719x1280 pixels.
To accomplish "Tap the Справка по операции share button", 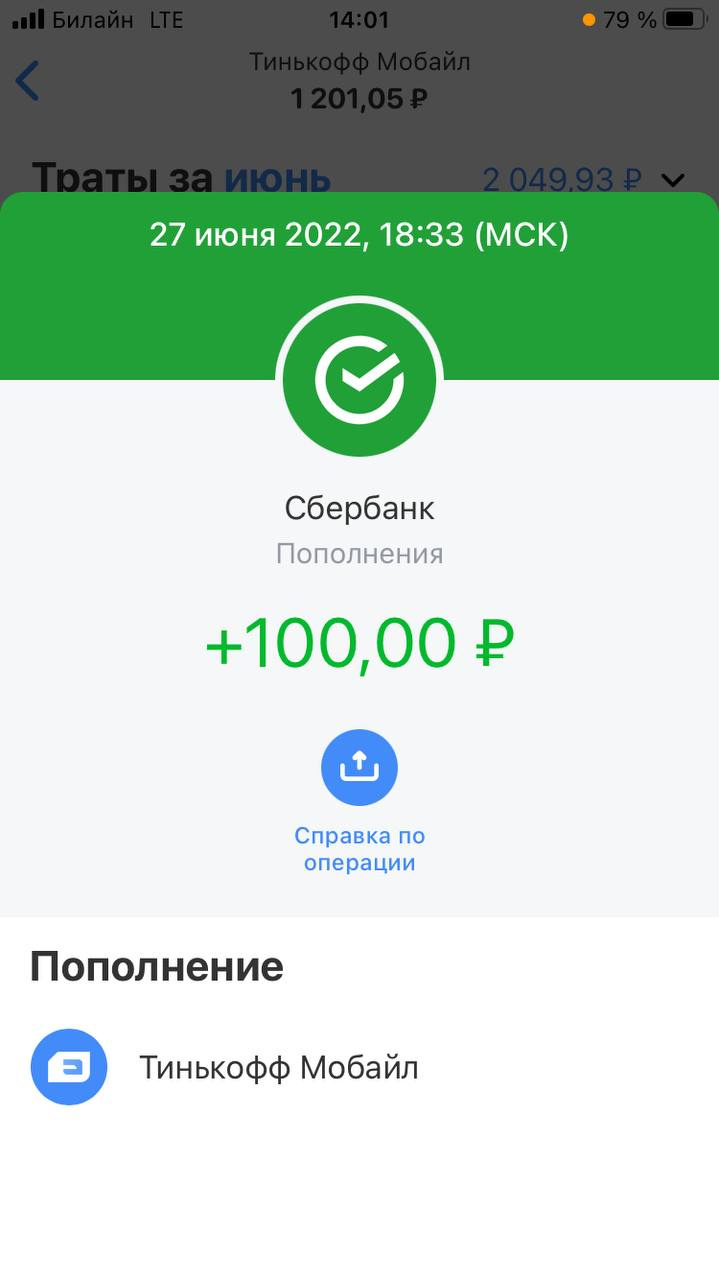I will [359, 768].
